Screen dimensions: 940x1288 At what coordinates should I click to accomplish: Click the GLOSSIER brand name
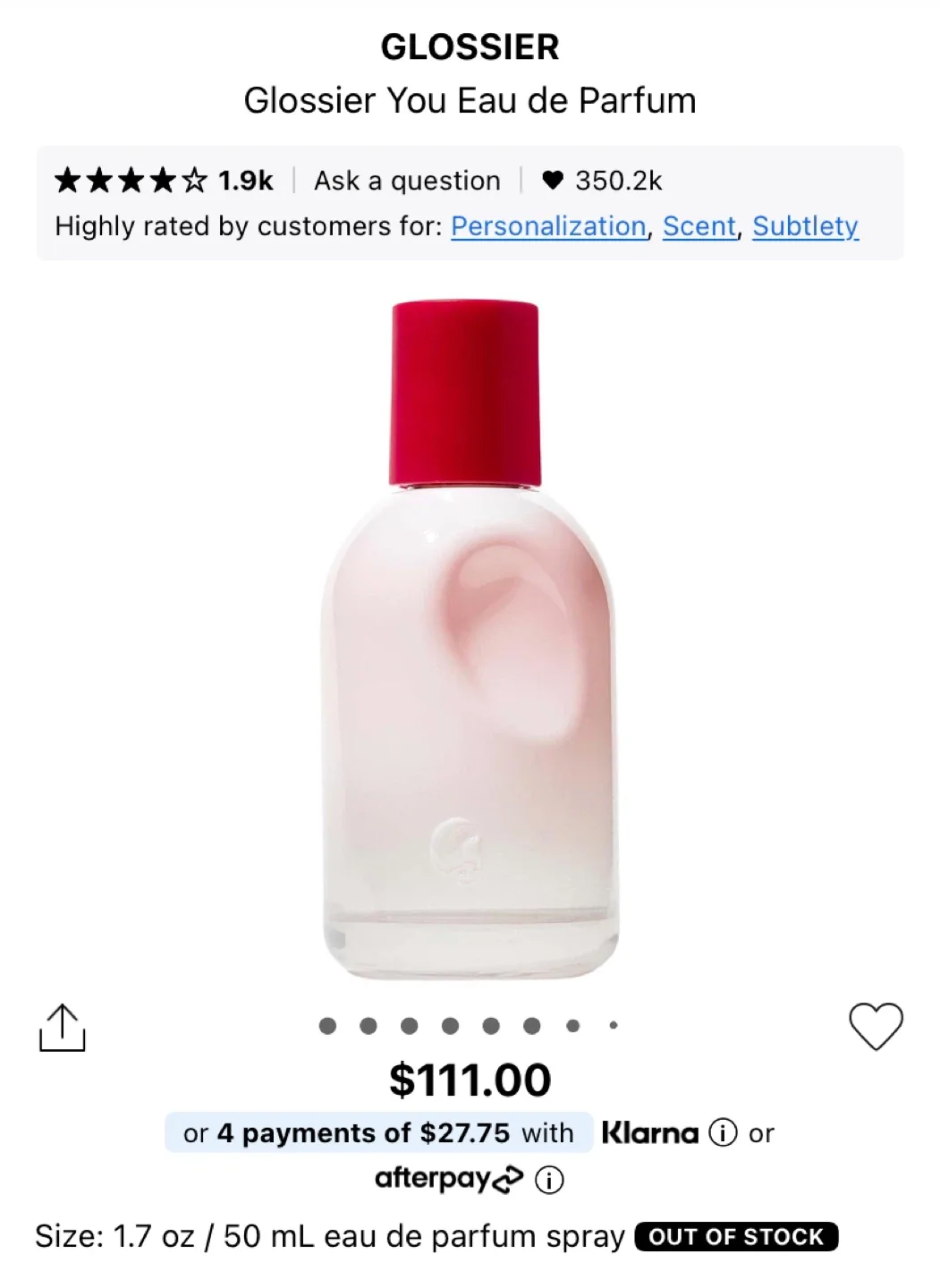(x=470, y=46)
